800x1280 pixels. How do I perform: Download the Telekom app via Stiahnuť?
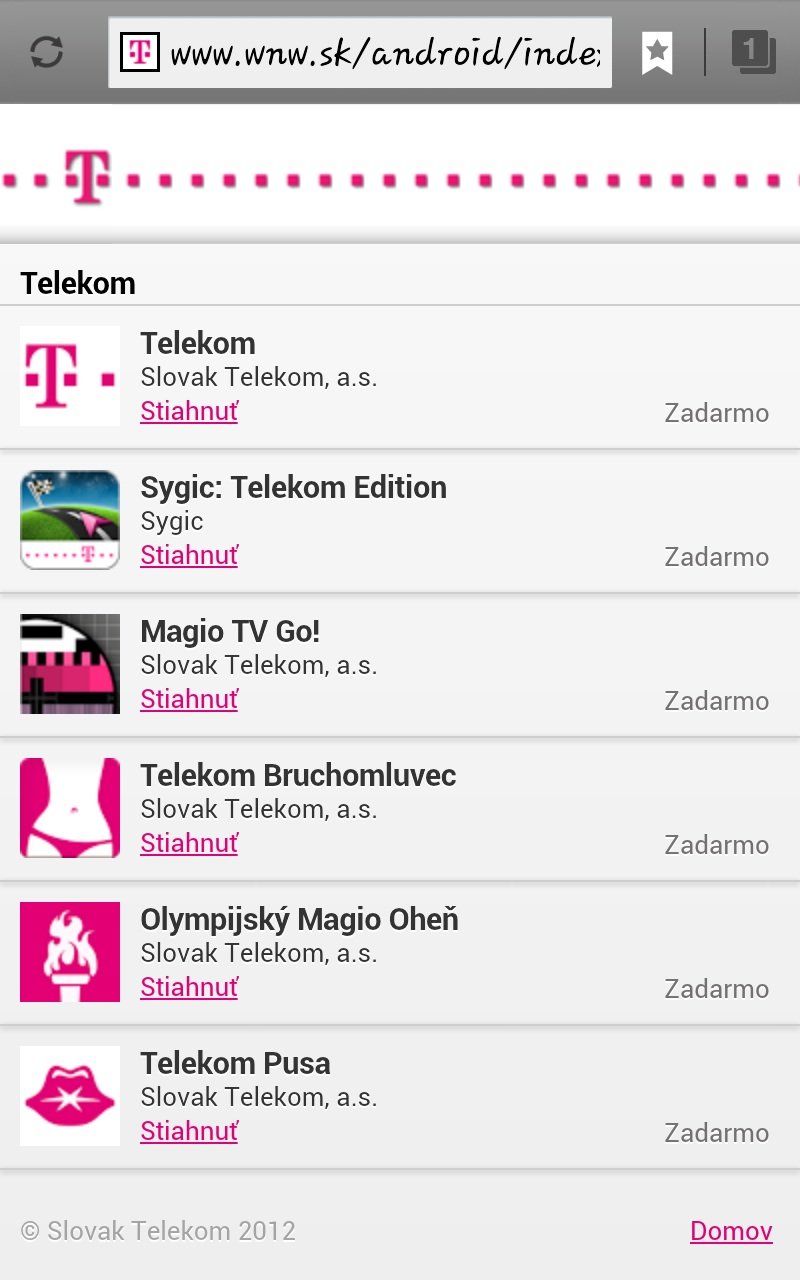[x=189, y=411]
